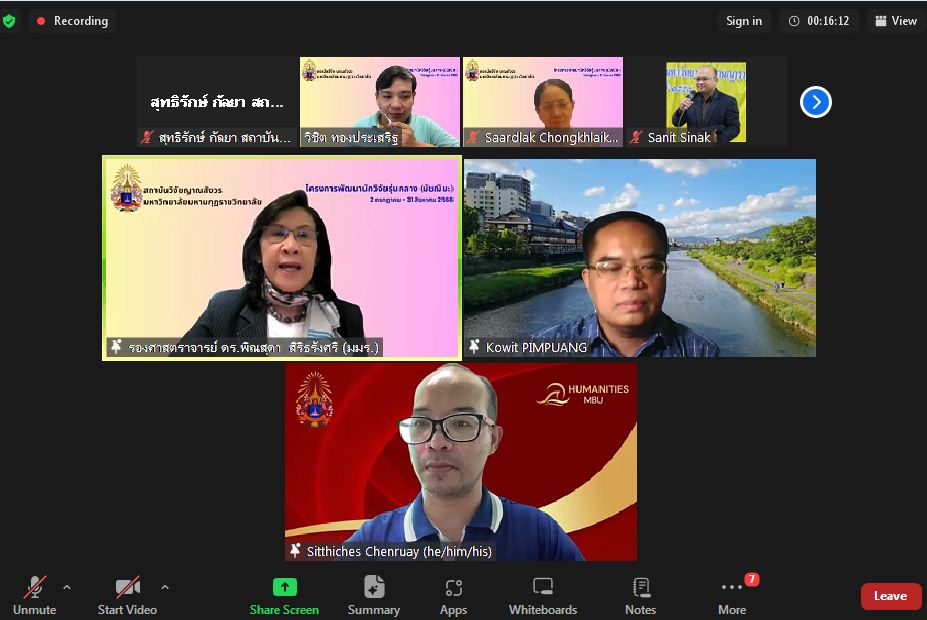Expand video options next to Start Video
This screenshot has width=927, height=620.
point(165,587)
